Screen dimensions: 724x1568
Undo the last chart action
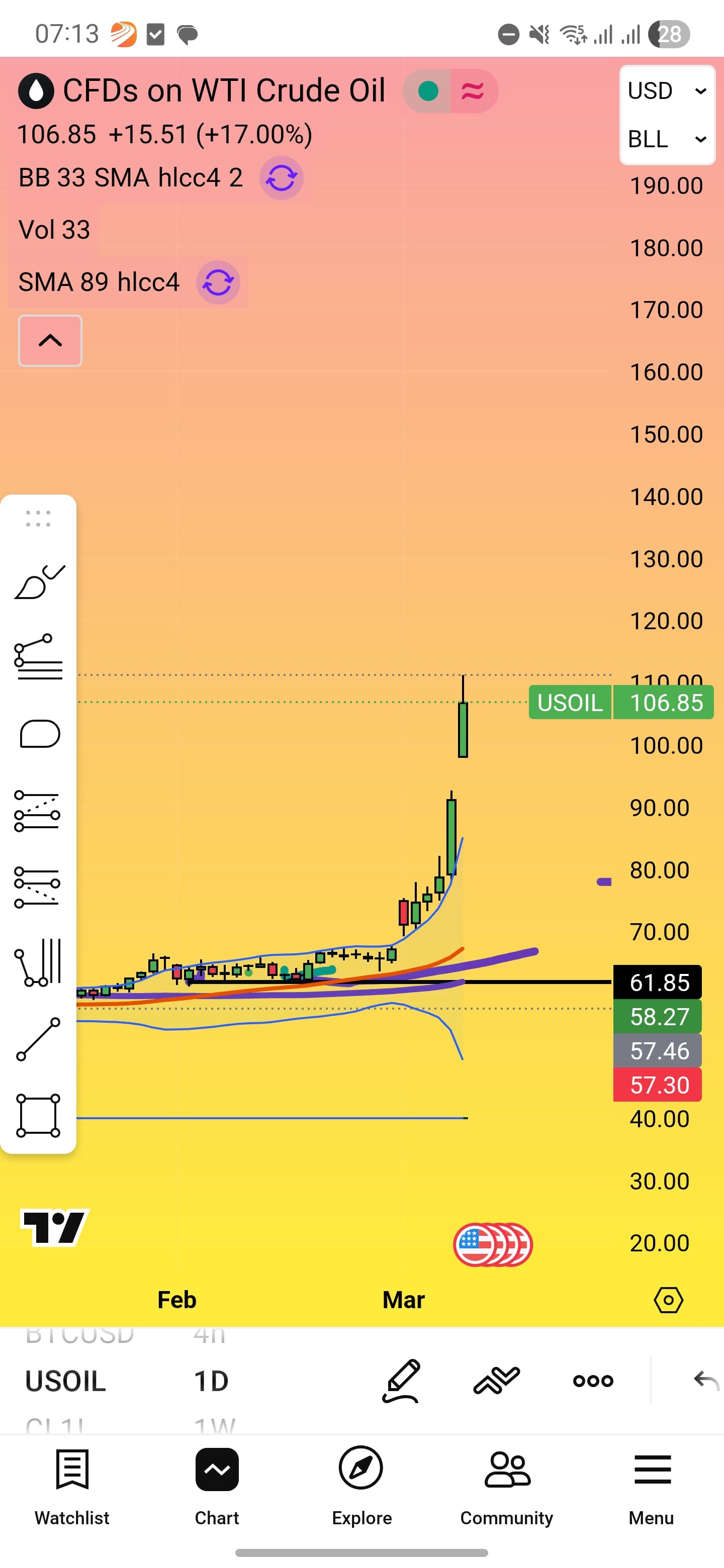[706, 1380]
